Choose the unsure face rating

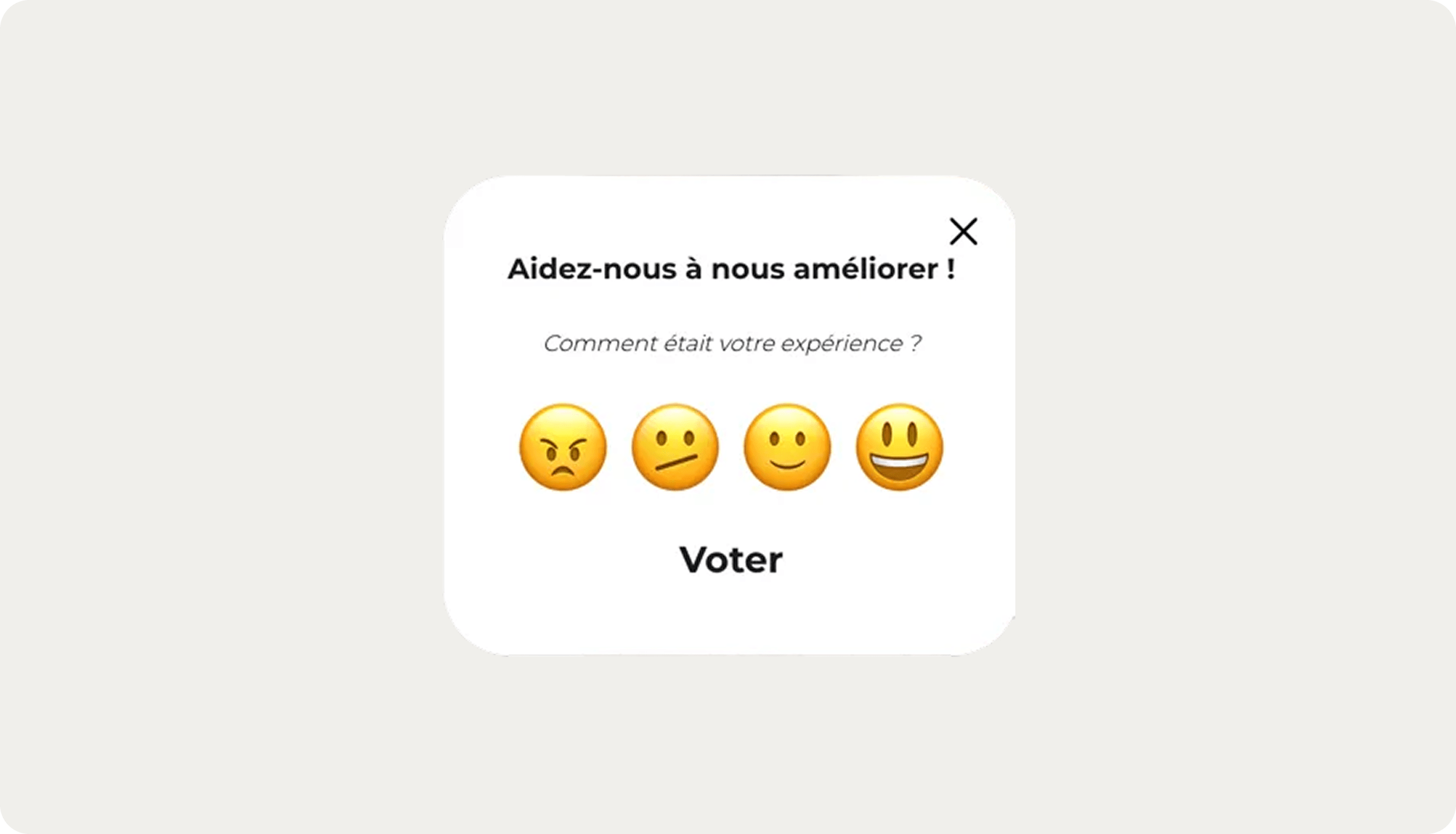click(675, 447)
